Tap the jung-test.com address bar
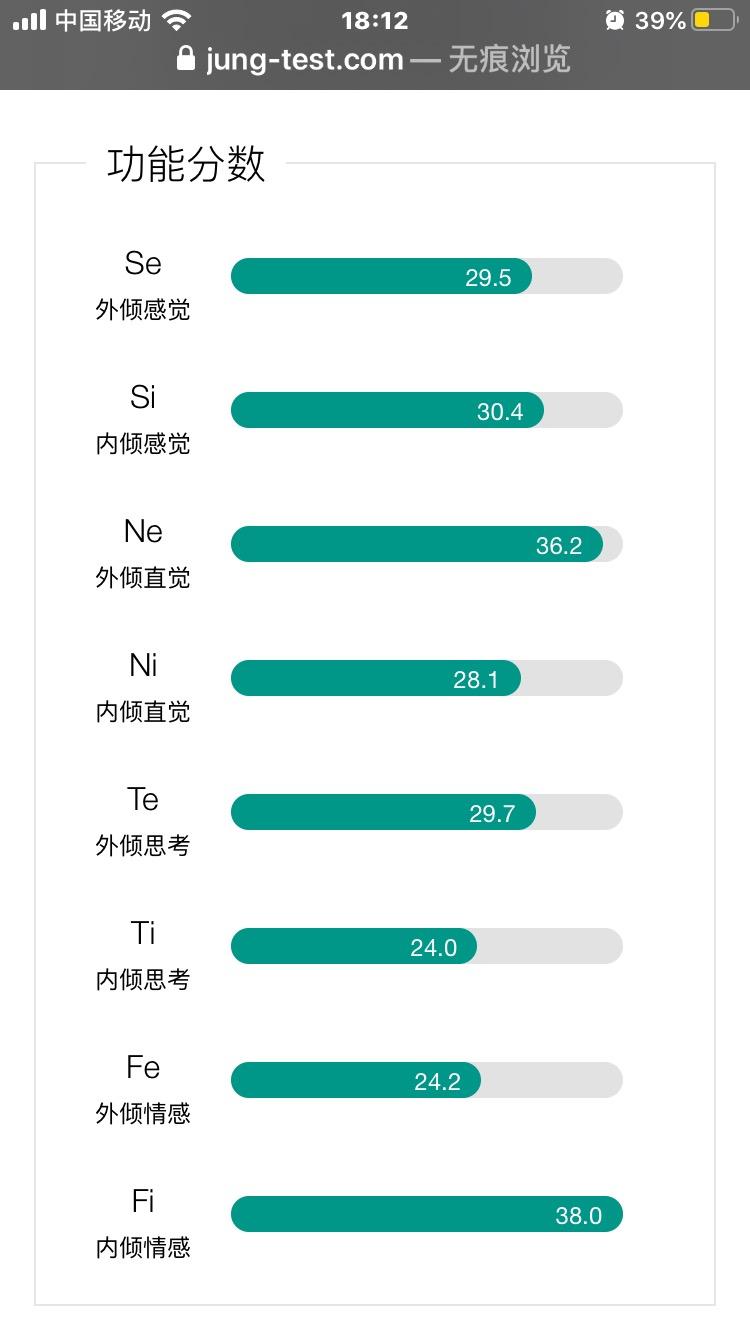The width and height of the screenshot is (750, 1334). [x=374, y=60]
